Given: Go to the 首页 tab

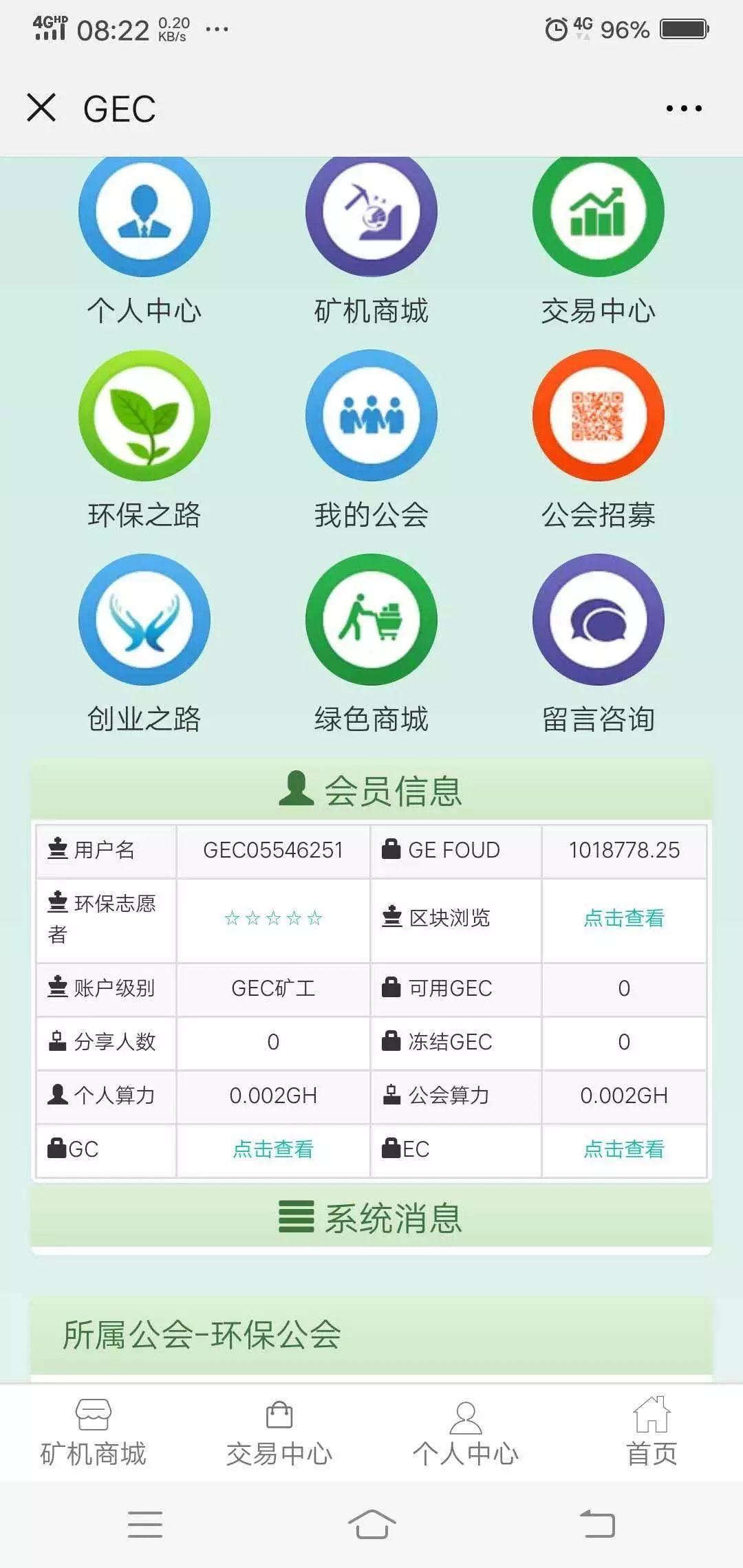Looking at the screenshot, I should point(652,1434).
